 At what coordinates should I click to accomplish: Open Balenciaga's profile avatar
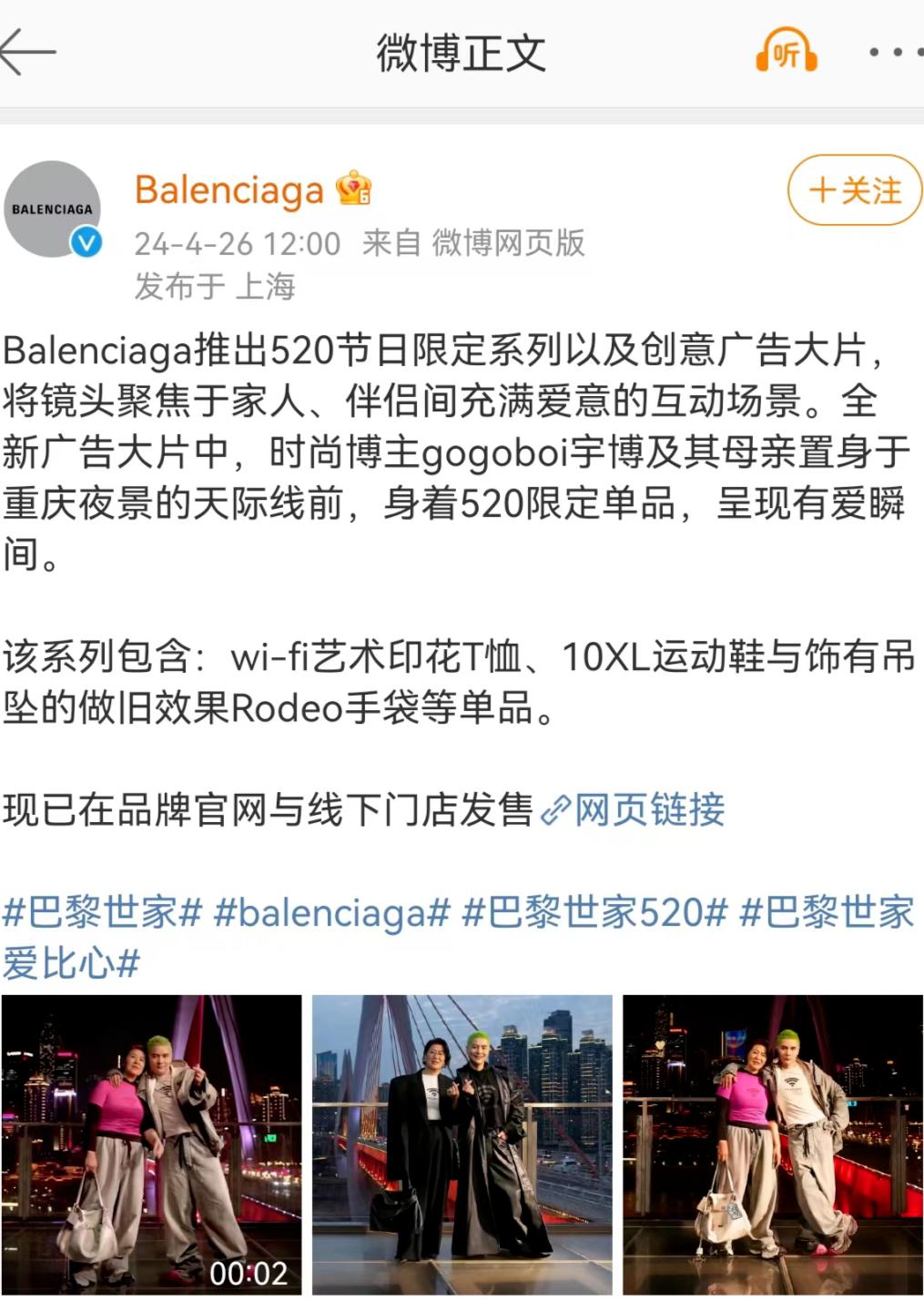click(x=53, y=209)
